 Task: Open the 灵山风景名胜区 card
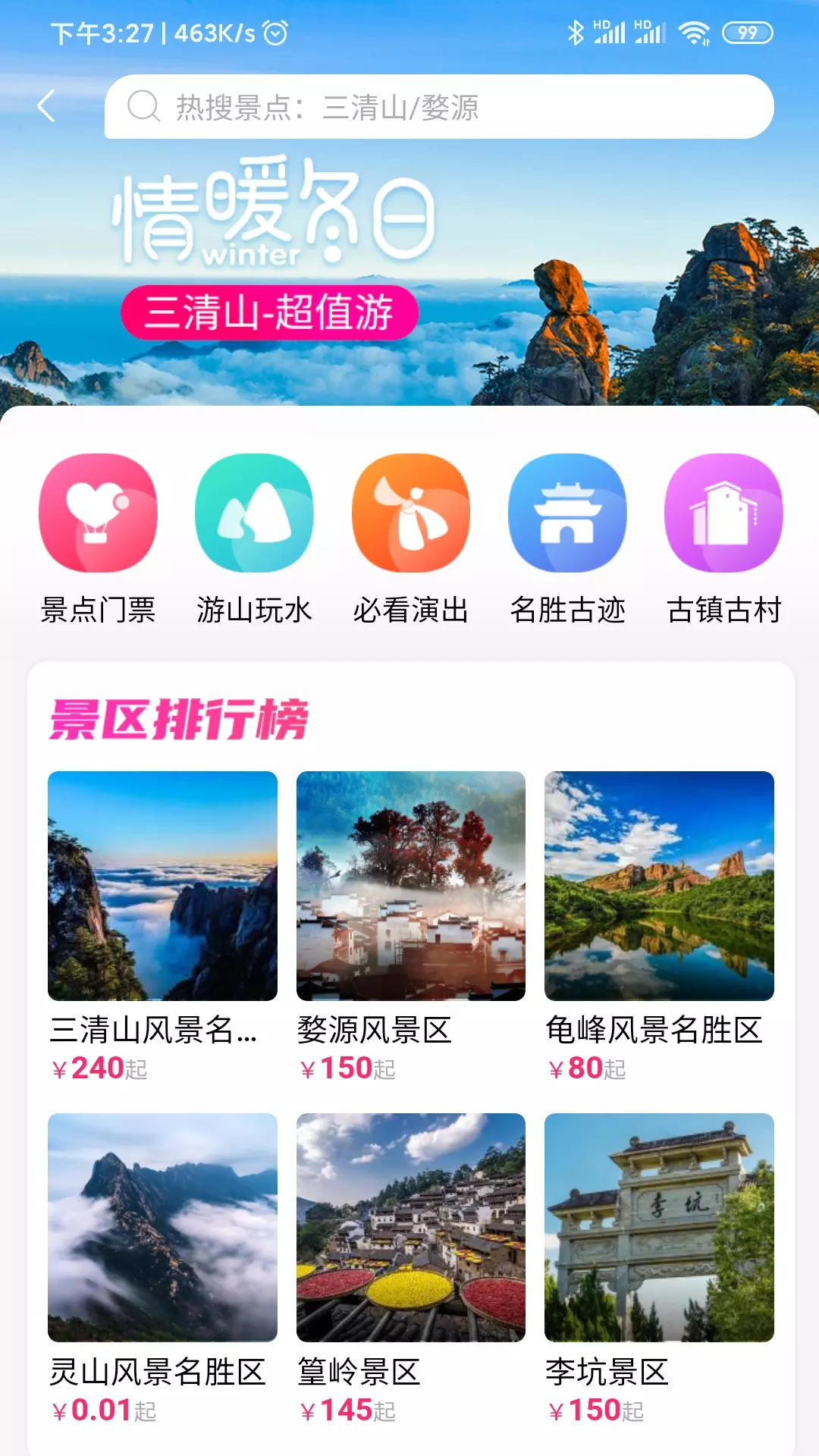(x=162, y=1269)
